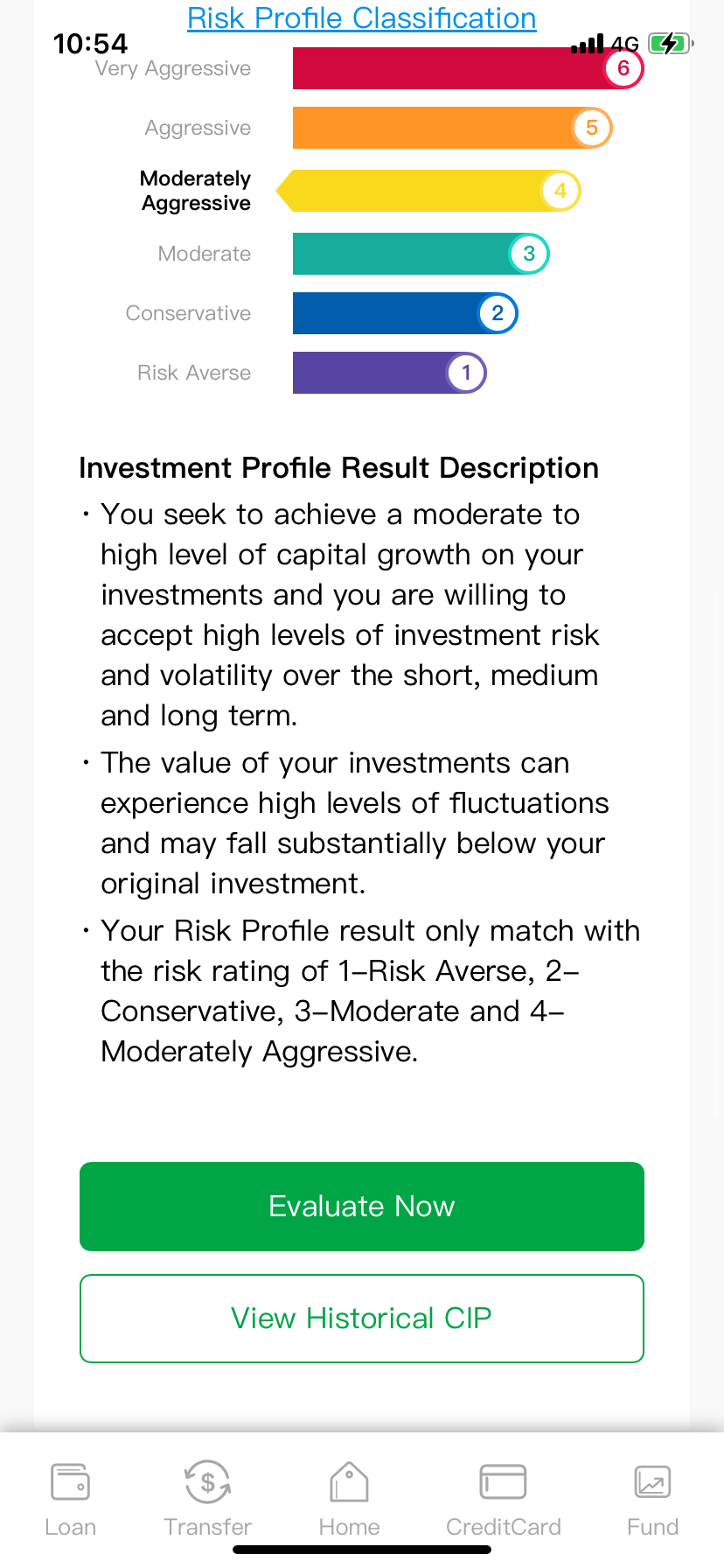
Task: Tap the Home icon in bottom navigation
Action: tap(349, 1482)
